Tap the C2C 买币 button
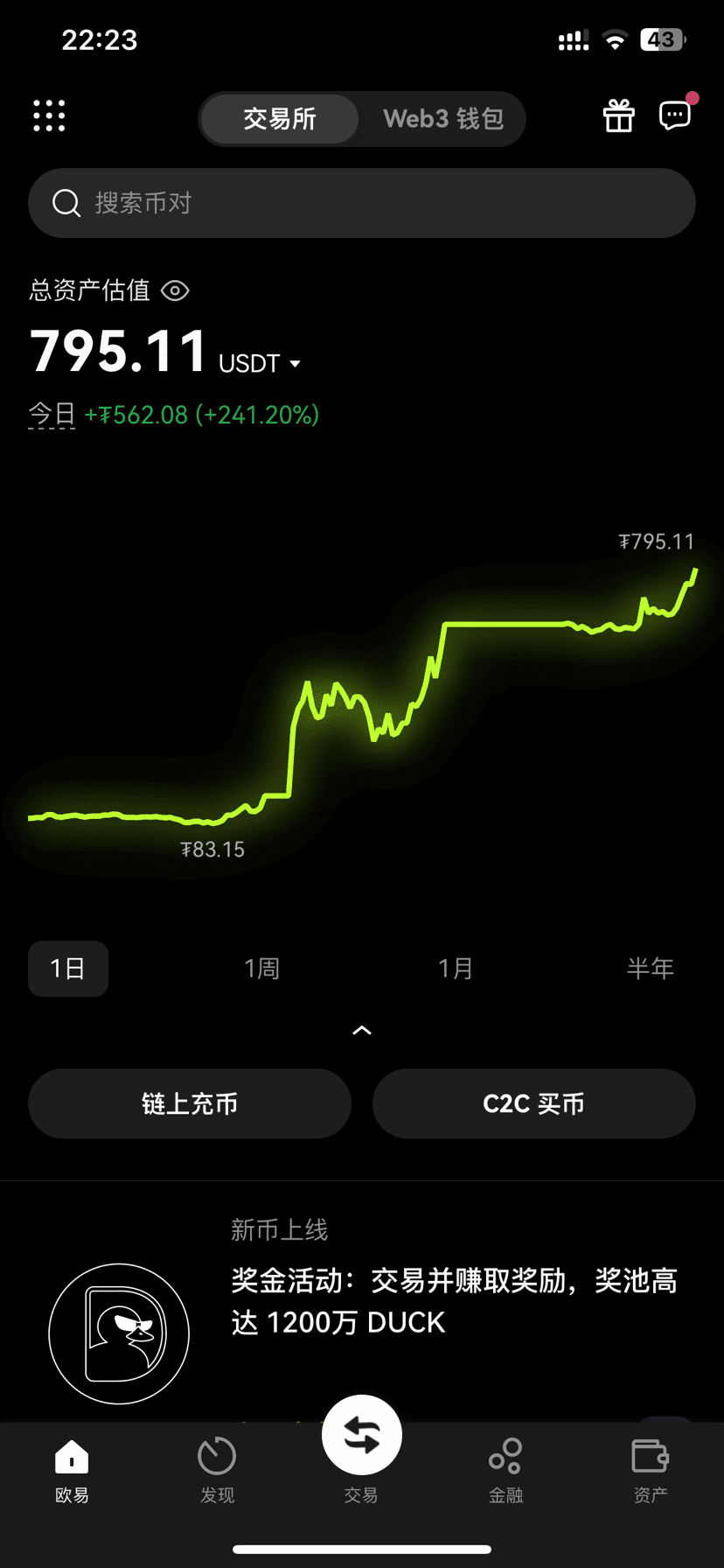 (x=534, y=1103)
